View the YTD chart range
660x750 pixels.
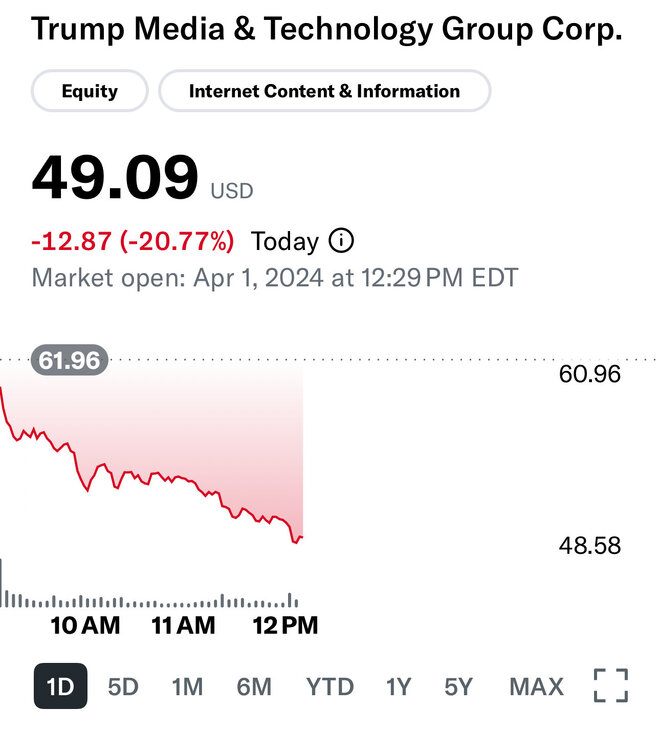[x=330, y=687]
